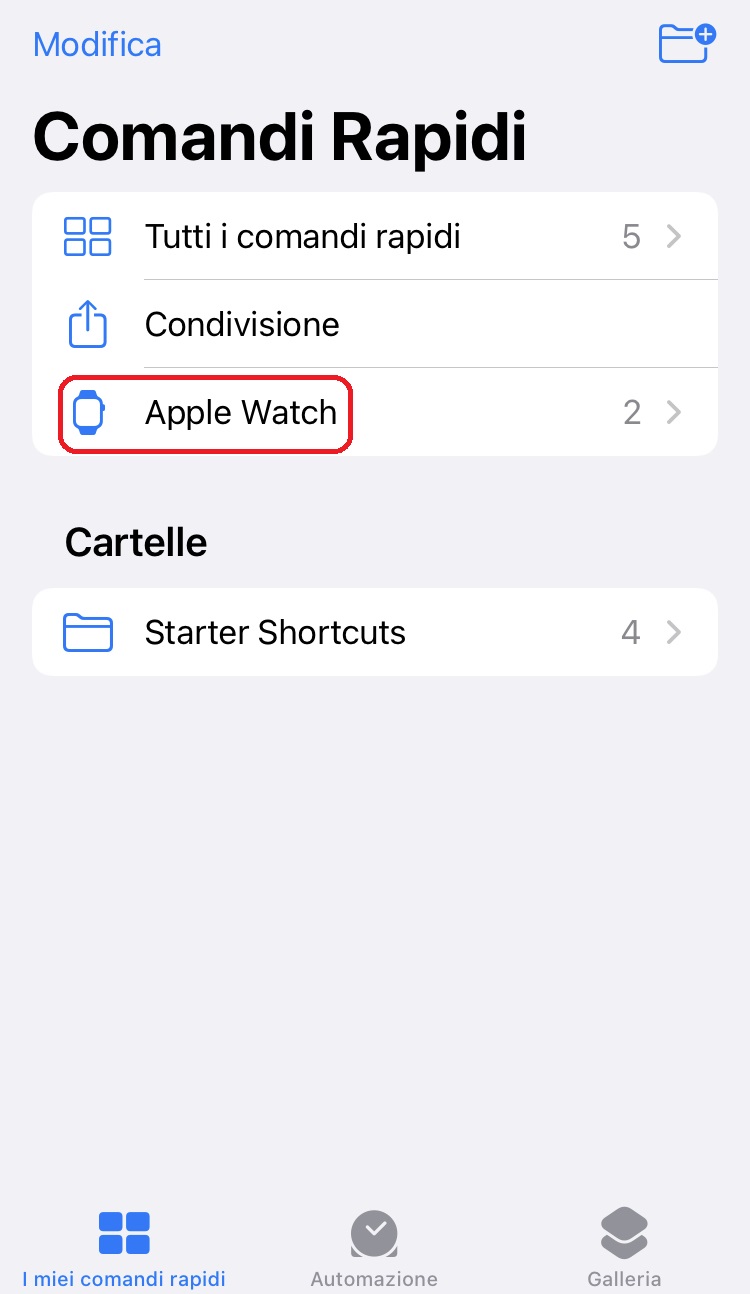This screenshot has width=750, height=1294.
Task: Switch to the Automazione tab
Action: click(374, 1248)
